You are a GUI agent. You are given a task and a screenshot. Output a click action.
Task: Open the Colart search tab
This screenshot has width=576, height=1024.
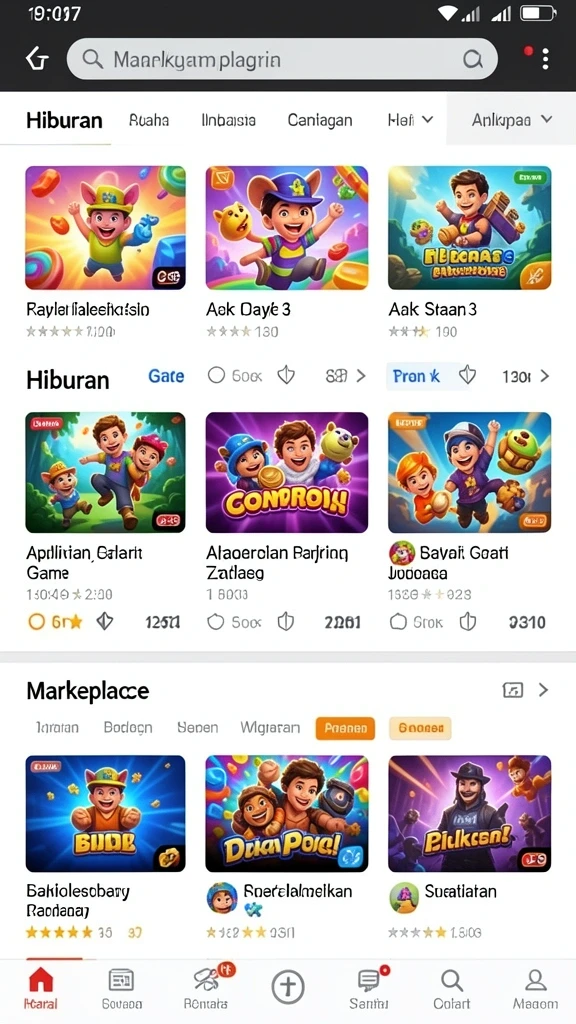[x=452, y=989]
